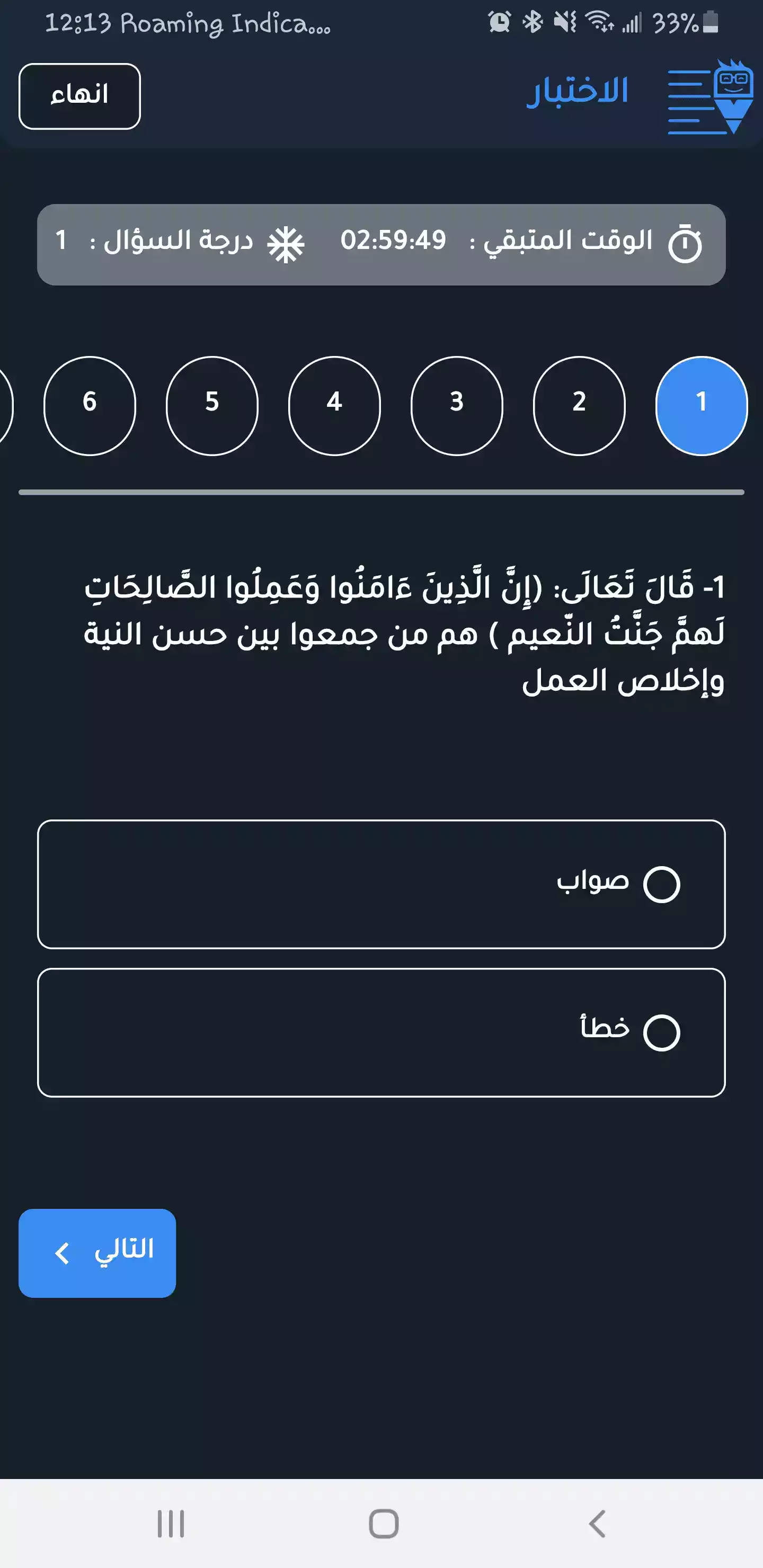
Task: Tap the Wi-Fi icon in the status bar
Action: click(x=600, y=22)
